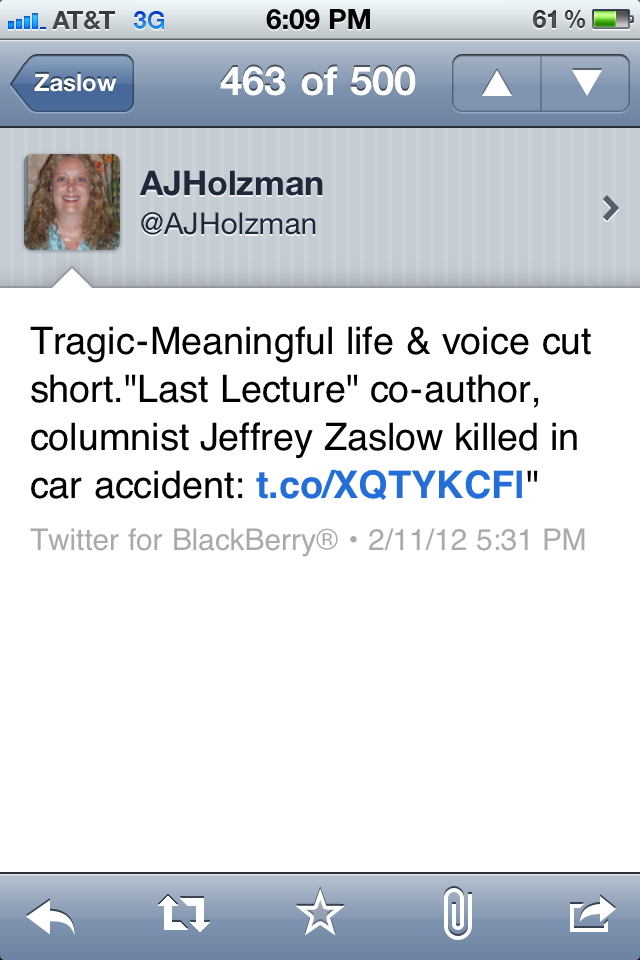Viewport: 640px width, 960px height.
Task: Retweet this tweet
Action: (x=185, y=915)
